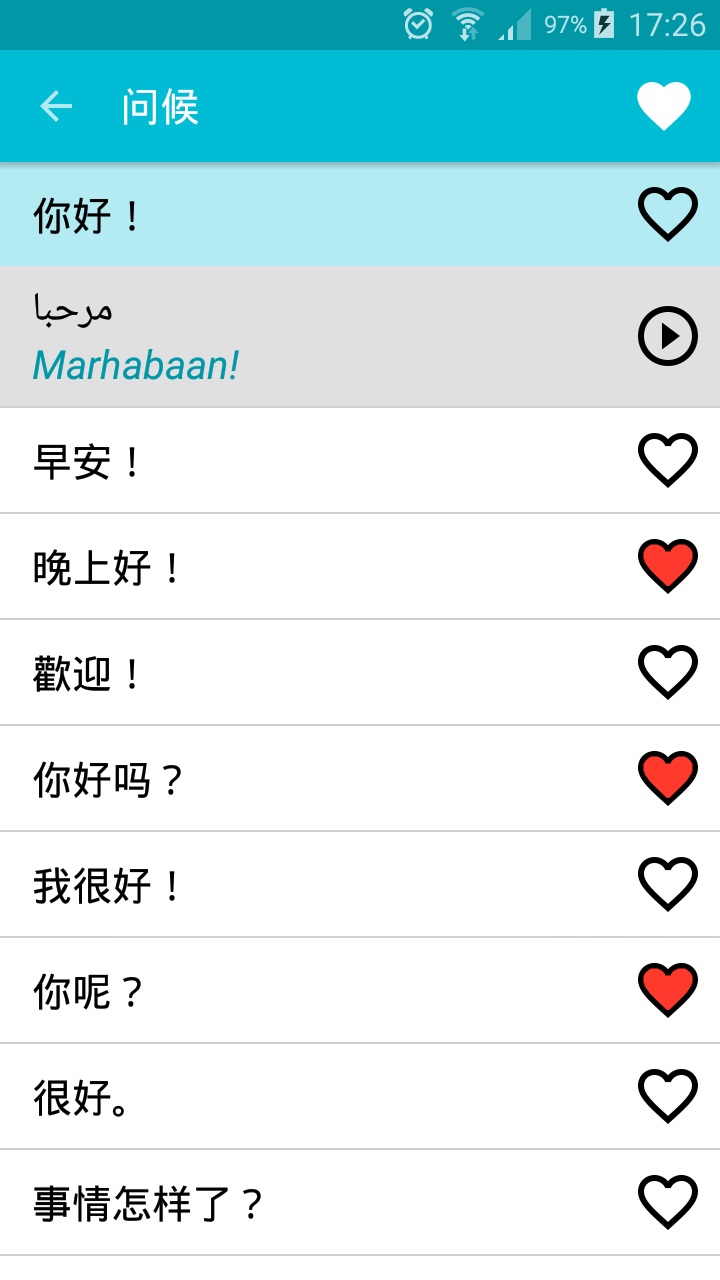Screen dimensions: 720x1280
Task: Tap the Marhabaan! transliteration text
Action: coord(135,368)
